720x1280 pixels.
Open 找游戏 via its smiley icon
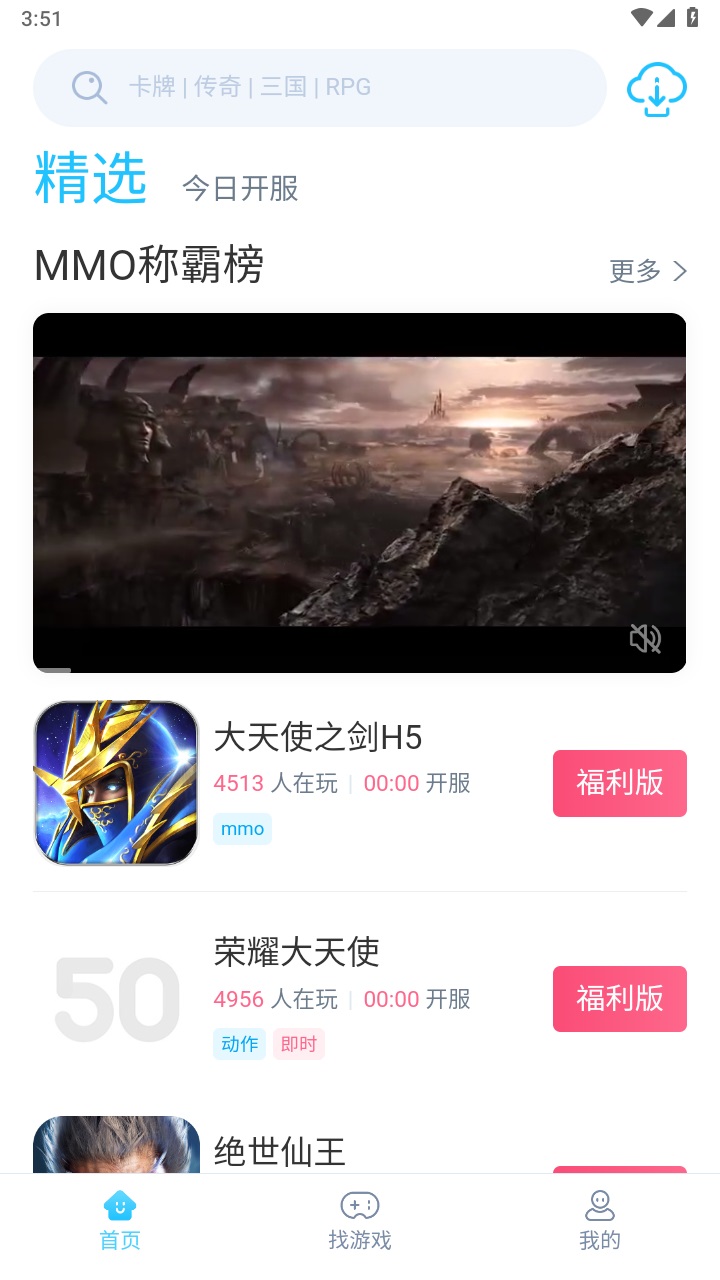359,1205
